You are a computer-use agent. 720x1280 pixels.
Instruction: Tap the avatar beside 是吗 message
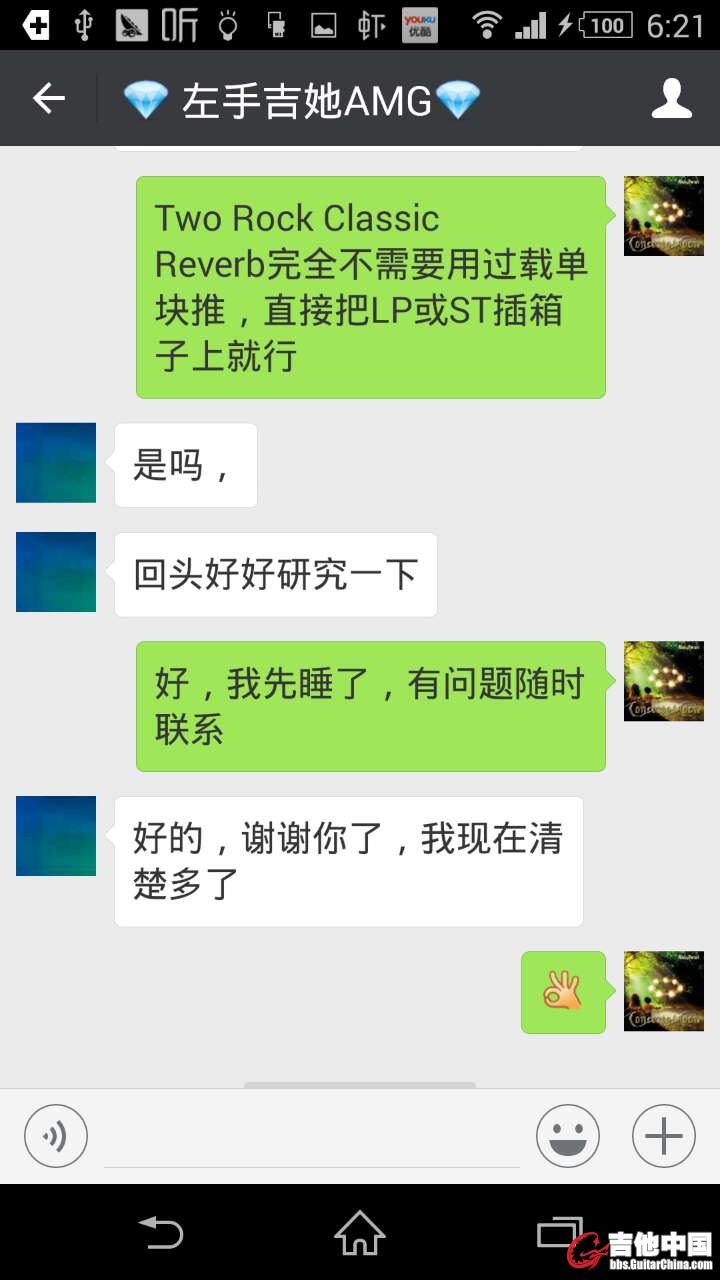[x=56, y=463]
